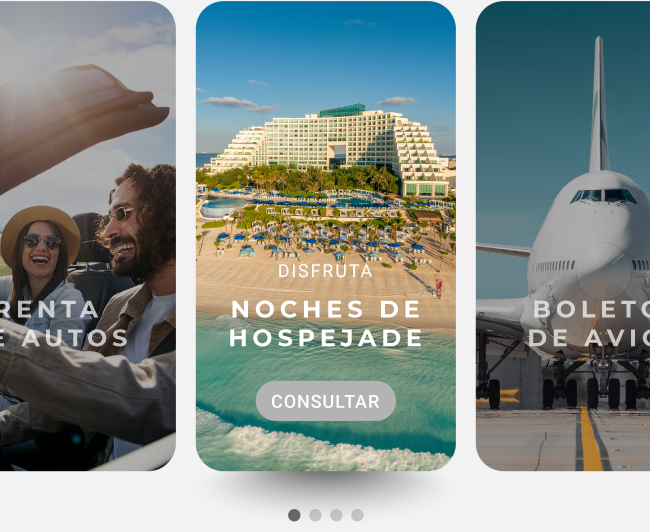Open the Boletos de Avión card
The image size is (650, 532).
click(x=562, y=236)
